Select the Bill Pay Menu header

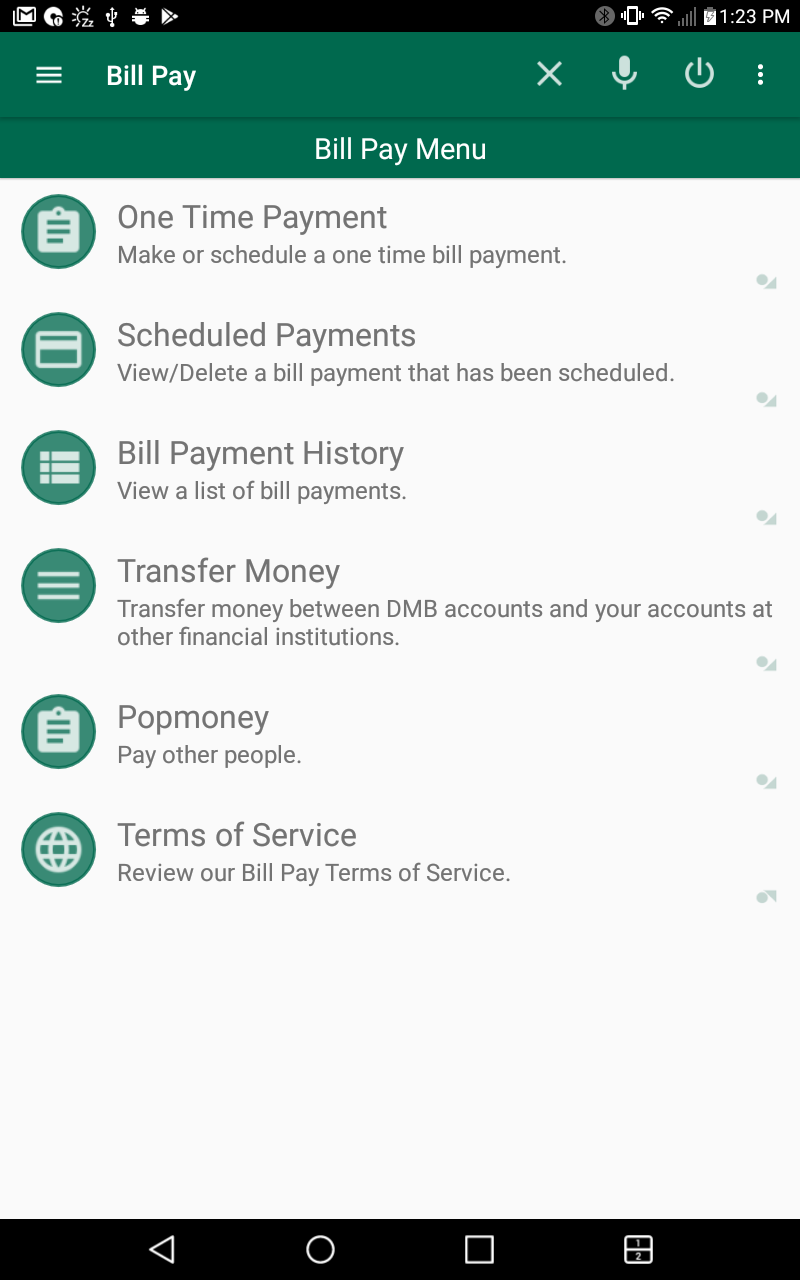coord(400,148)
